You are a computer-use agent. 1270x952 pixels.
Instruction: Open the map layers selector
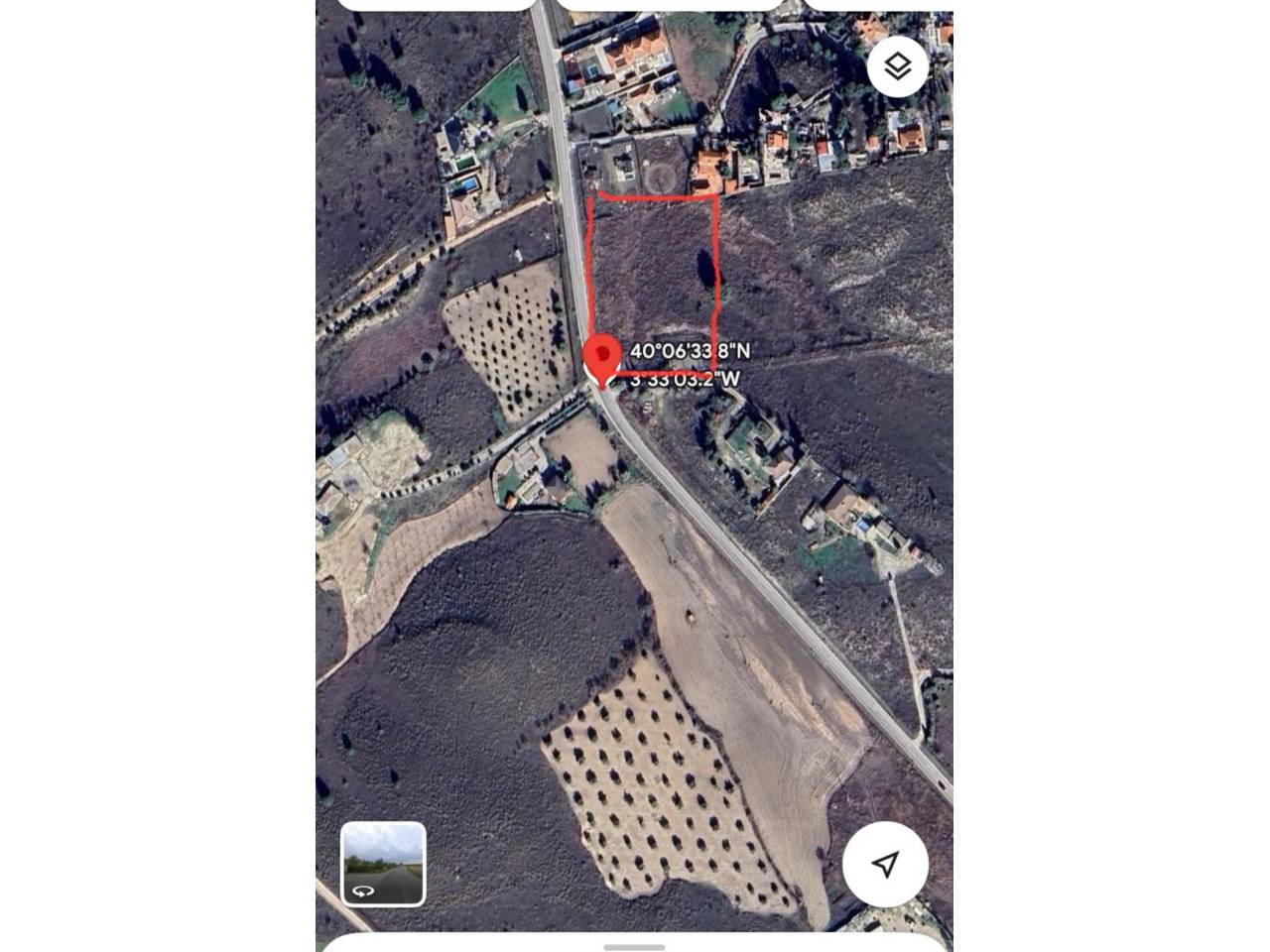[x=897, y=66]
